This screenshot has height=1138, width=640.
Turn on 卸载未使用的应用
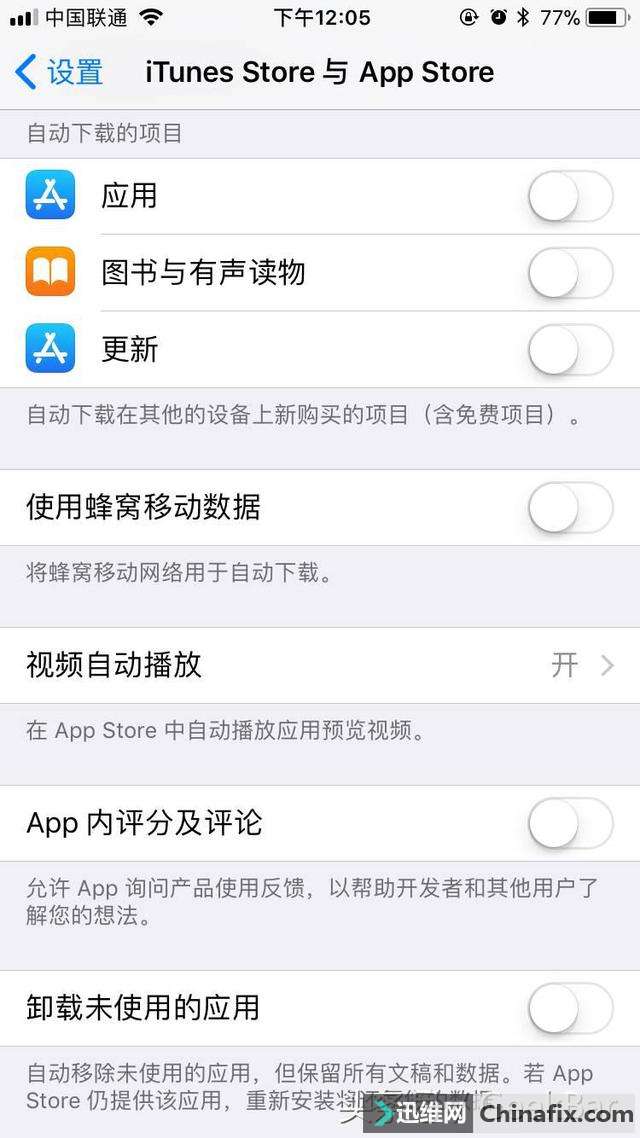coord(570,1008)
